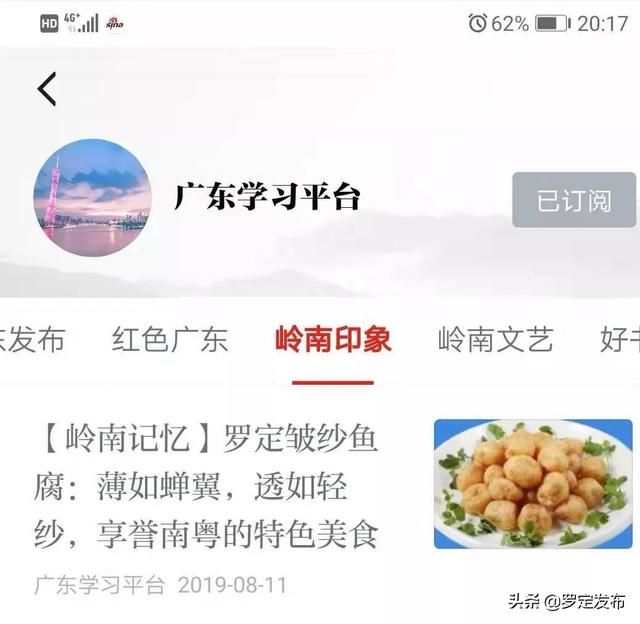
Task: Open the fish tofu article thumbnail
Action: pos(532,483)
